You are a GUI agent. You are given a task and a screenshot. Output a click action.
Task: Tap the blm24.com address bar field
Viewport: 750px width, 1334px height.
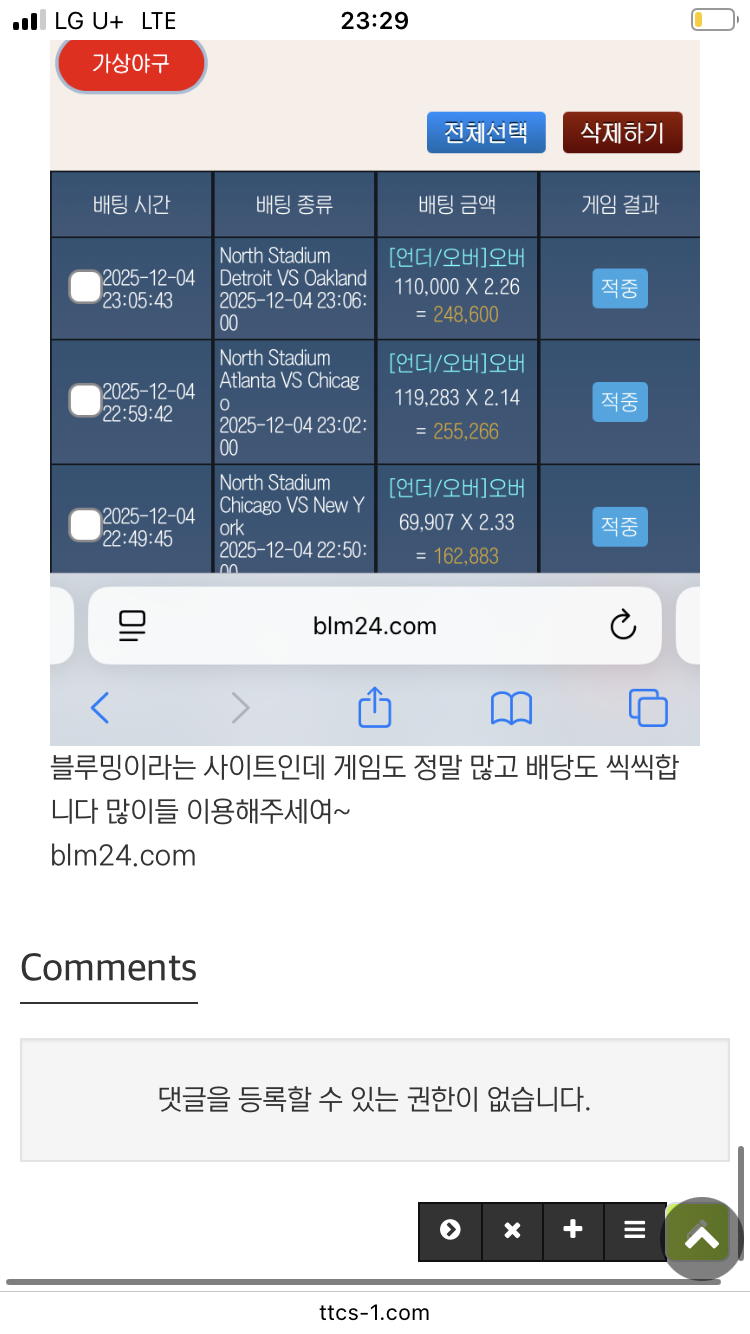(x=374, y=625)
